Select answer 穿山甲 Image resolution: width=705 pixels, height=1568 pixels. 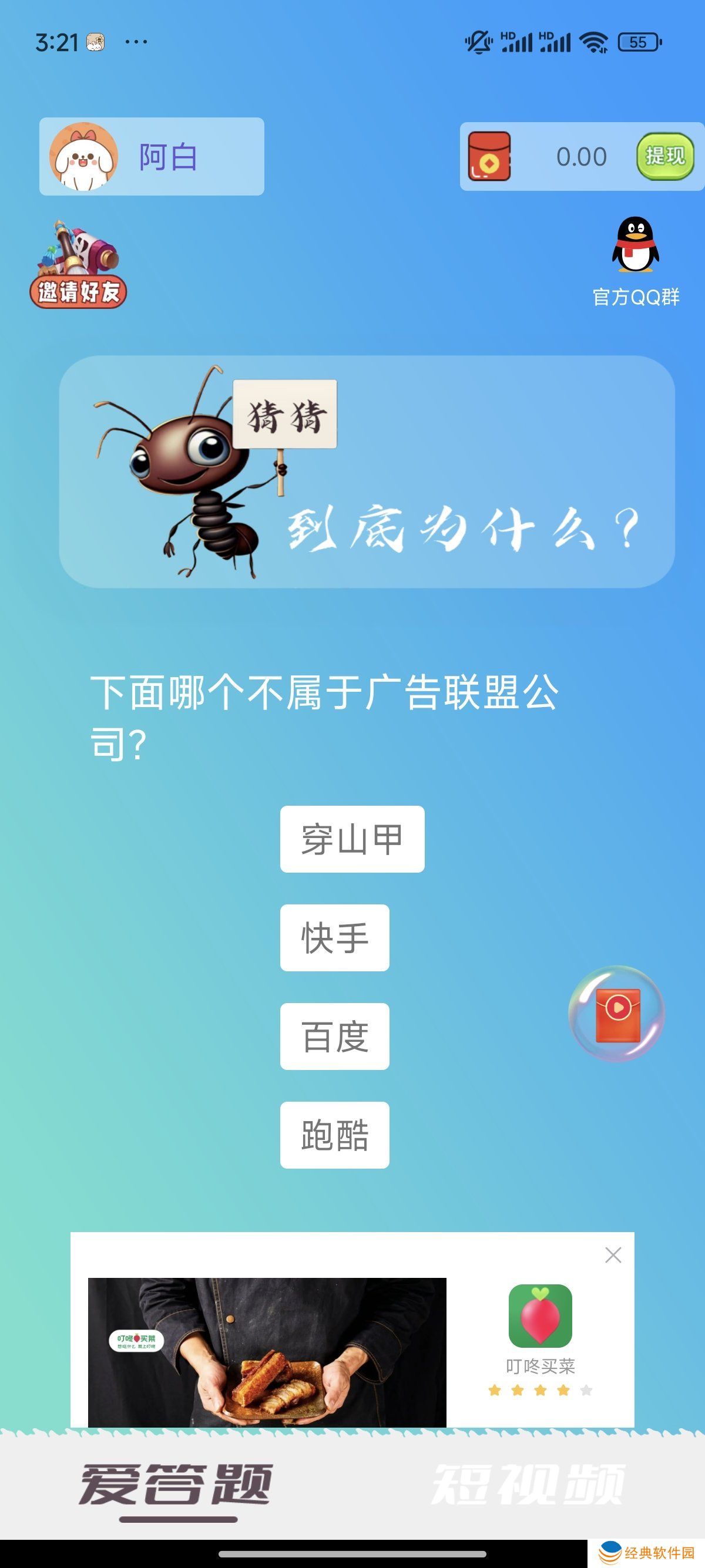coord(352,839)
